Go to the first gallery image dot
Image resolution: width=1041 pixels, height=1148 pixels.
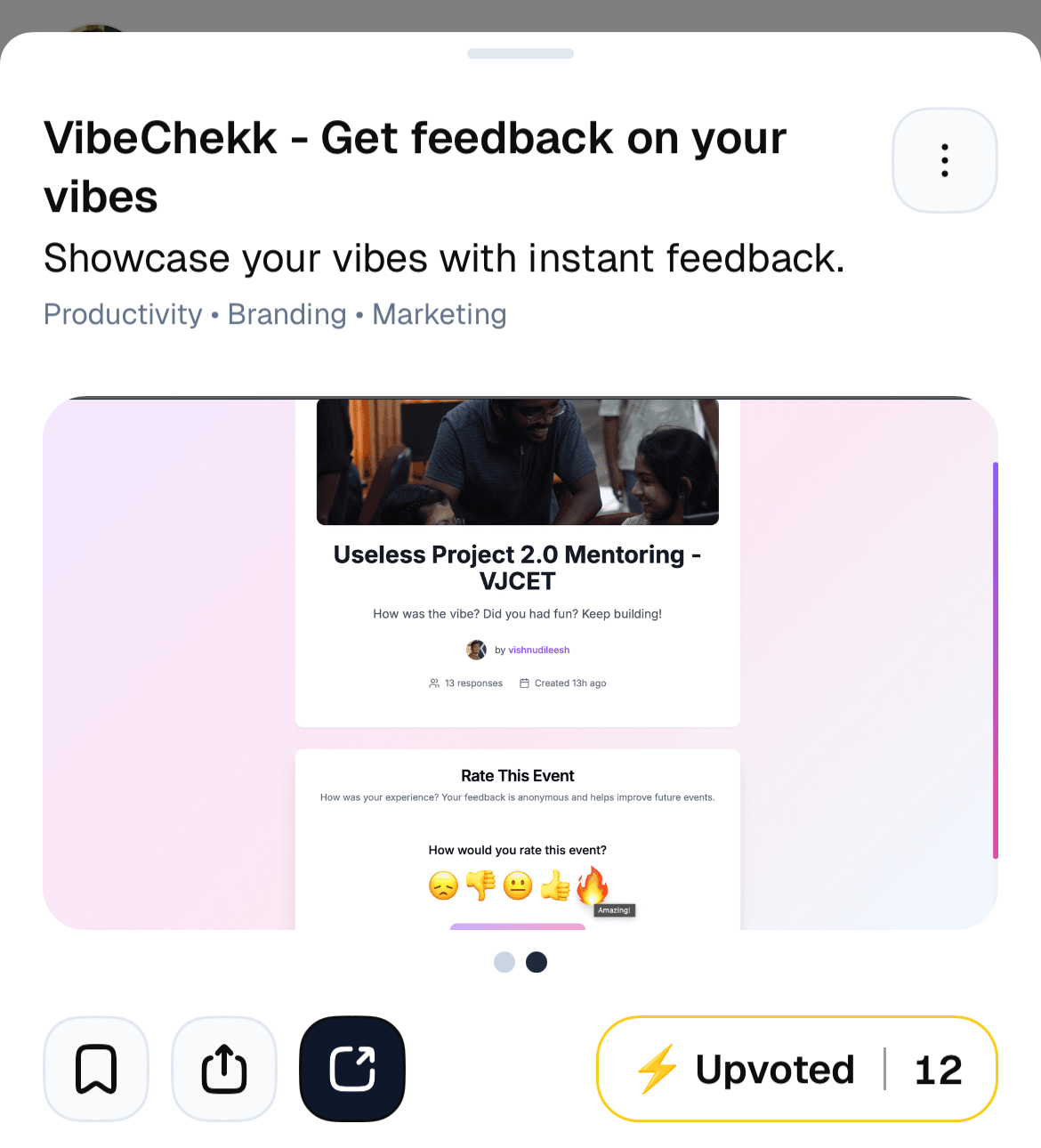pyautogui.click(x=504, y=962)
